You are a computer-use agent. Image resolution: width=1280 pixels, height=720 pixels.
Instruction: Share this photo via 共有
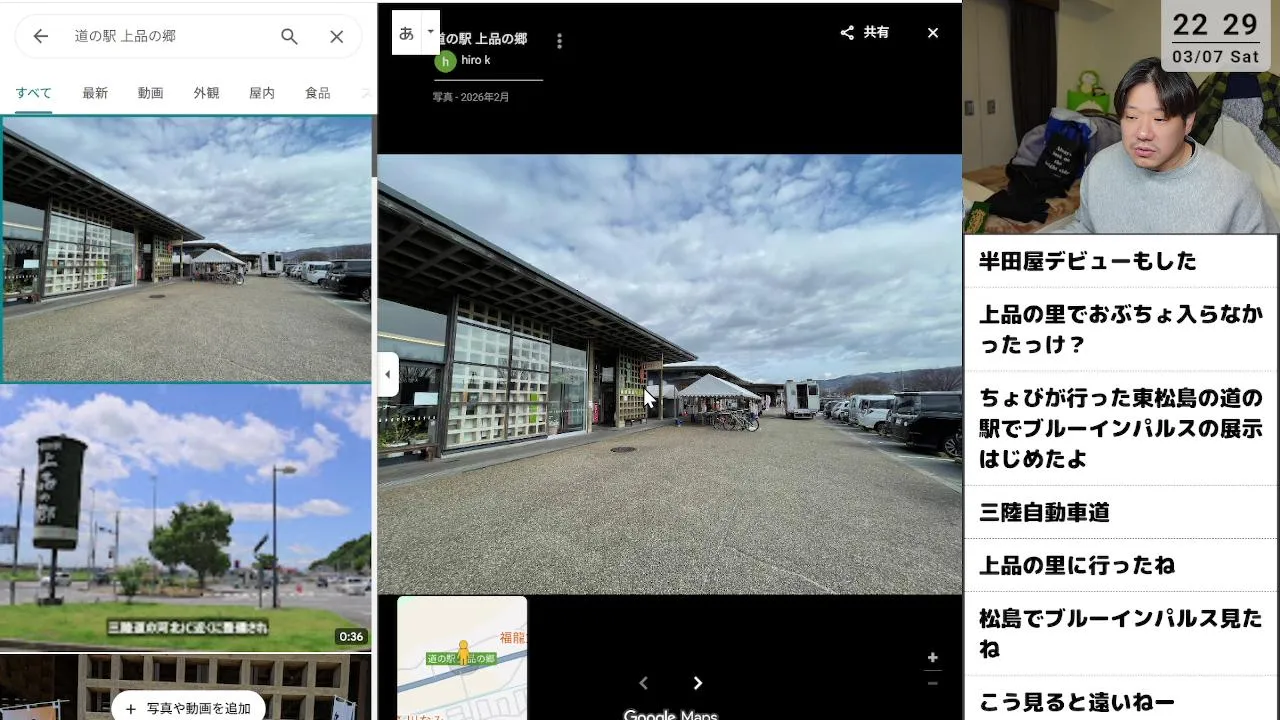pyautogui.click(x=865, y=32)
